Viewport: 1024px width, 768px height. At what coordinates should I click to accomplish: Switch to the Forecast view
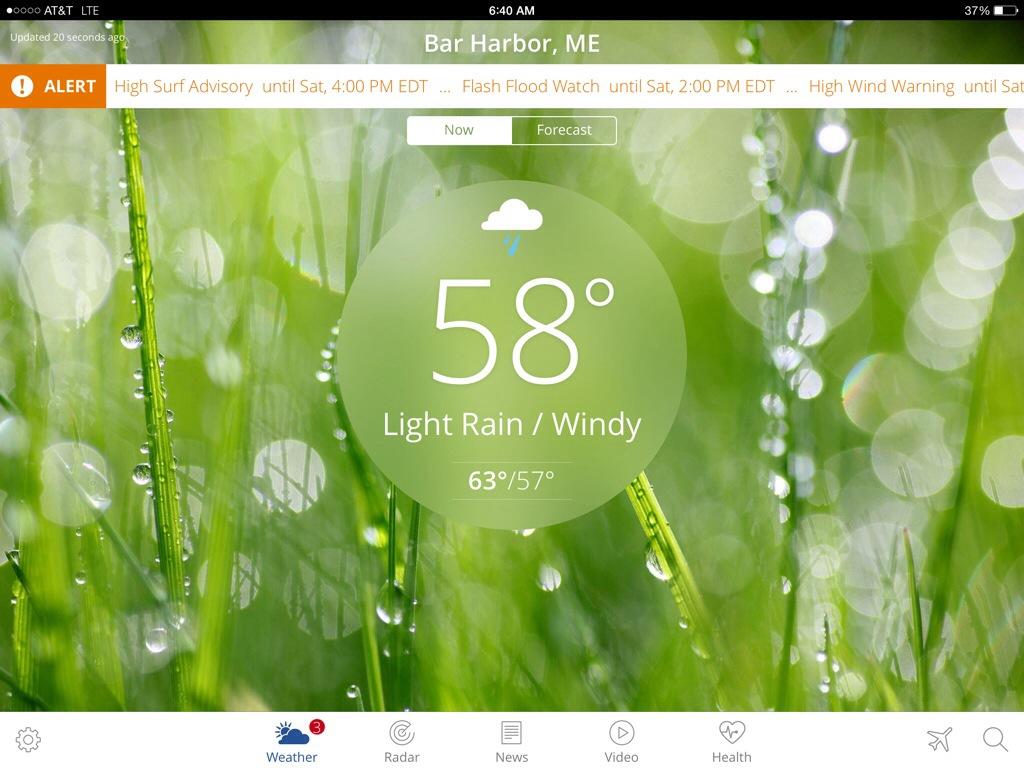point(564,130)
